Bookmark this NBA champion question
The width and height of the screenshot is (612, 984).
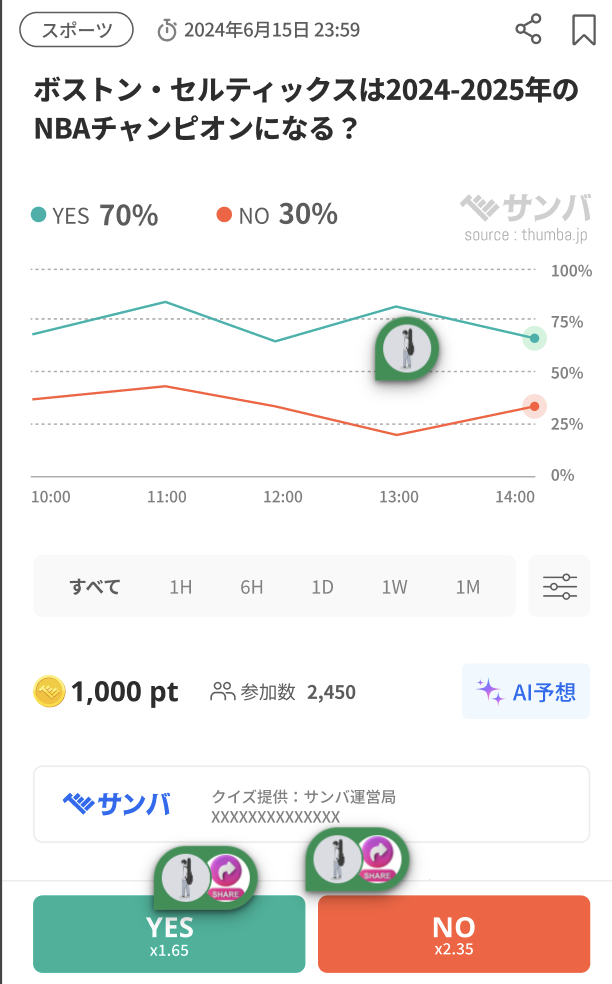[584, 29]
